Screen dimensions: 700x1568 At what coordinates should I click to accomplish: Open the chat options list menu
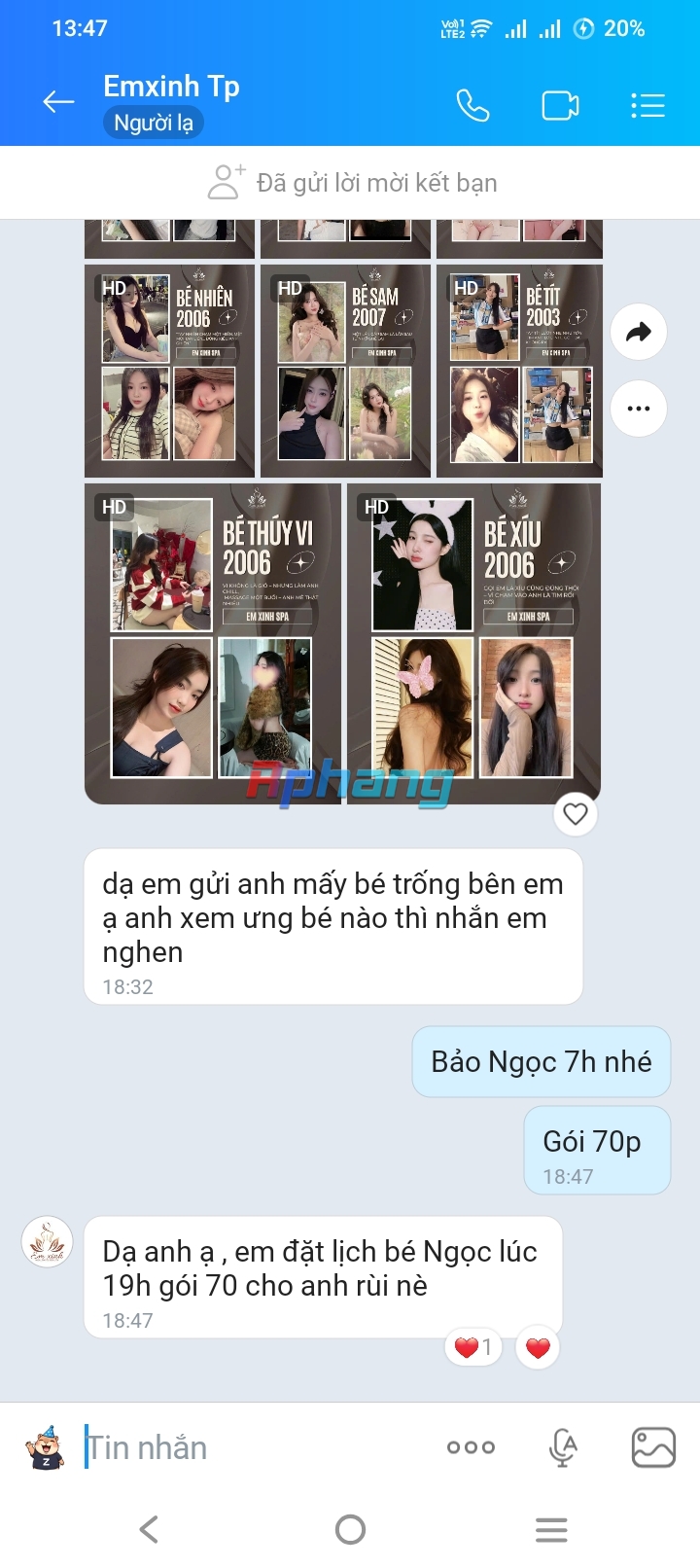tap(647, 105)
